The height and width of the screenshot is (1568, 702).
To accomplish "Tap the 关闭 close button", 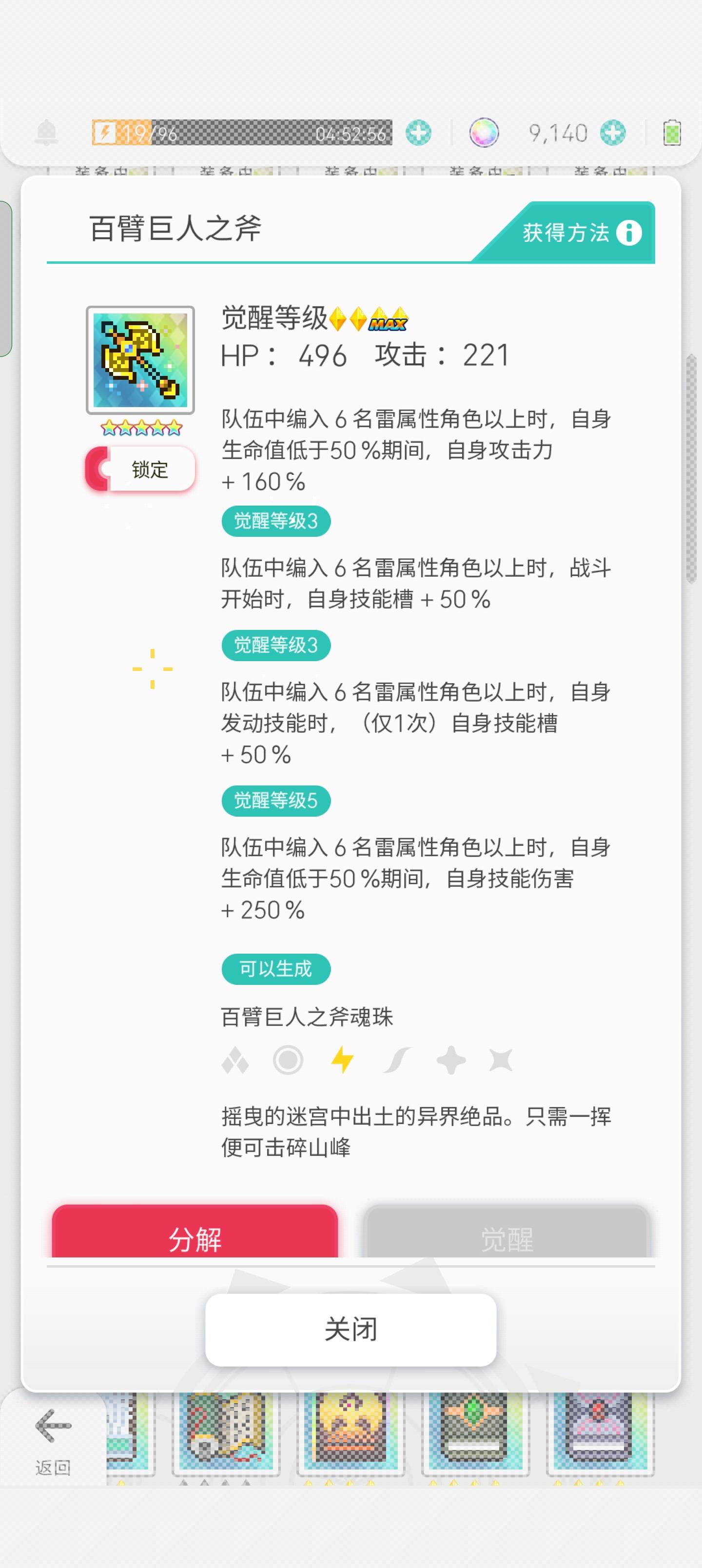I will coord(351,1330).
